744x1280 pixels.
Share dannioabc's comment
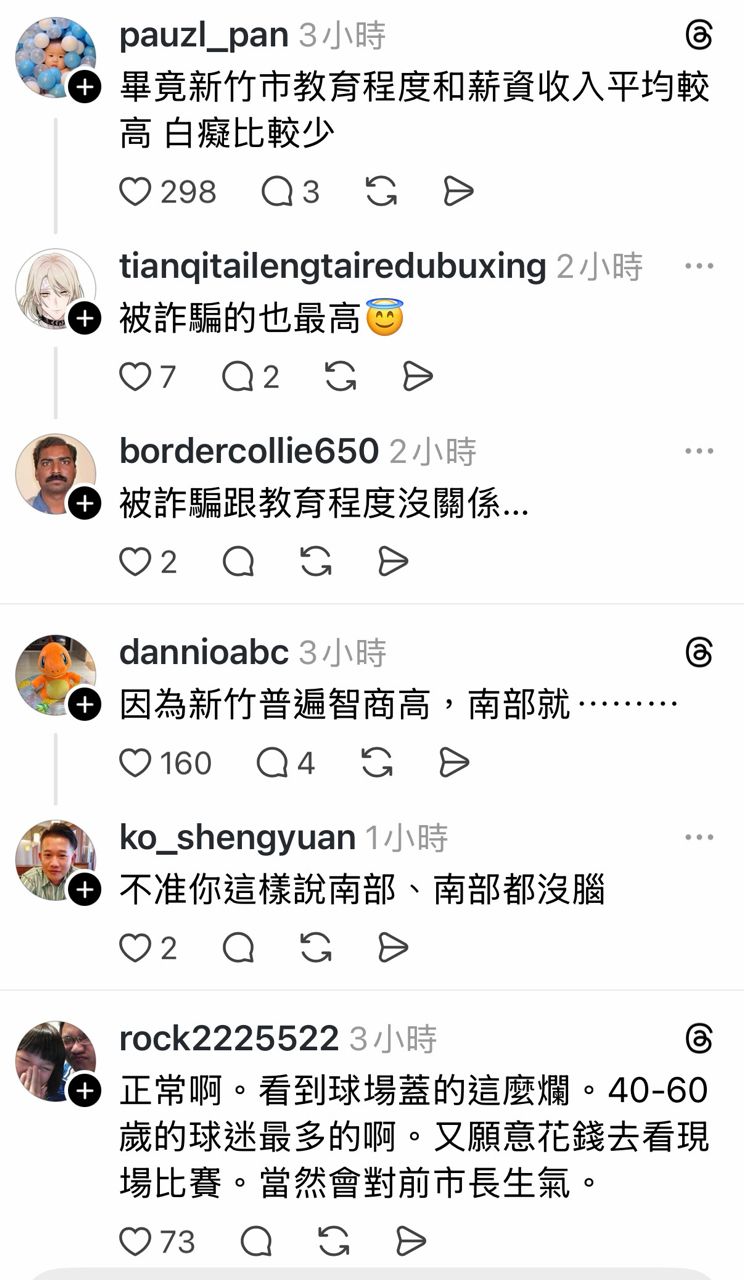[x=454, y=763]
